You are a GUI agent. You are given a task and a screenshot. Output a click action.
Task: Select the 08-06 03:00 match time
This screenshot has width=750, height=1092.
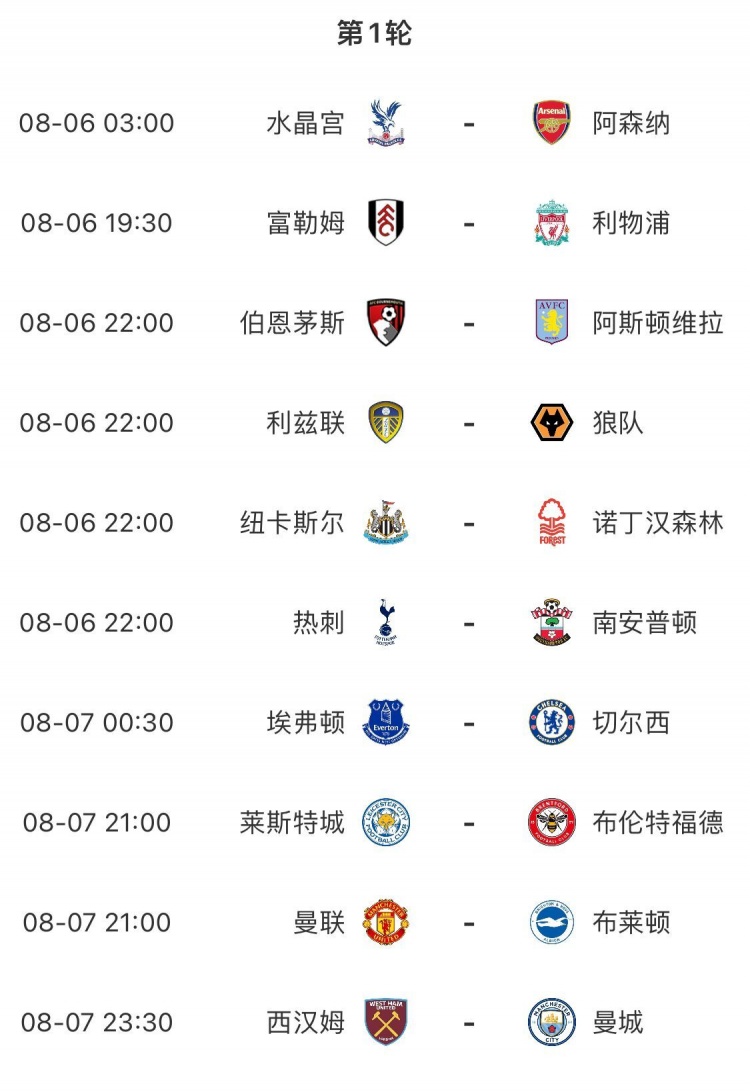(x=94, y=122)
